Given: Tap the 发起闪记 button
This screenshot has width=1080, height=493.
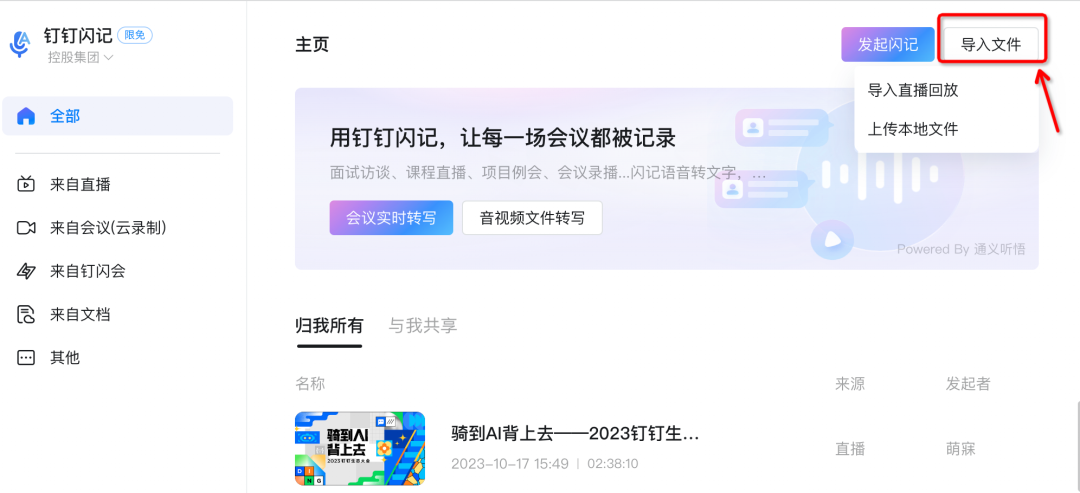Looking at the screenshot, I should [887, 45].
